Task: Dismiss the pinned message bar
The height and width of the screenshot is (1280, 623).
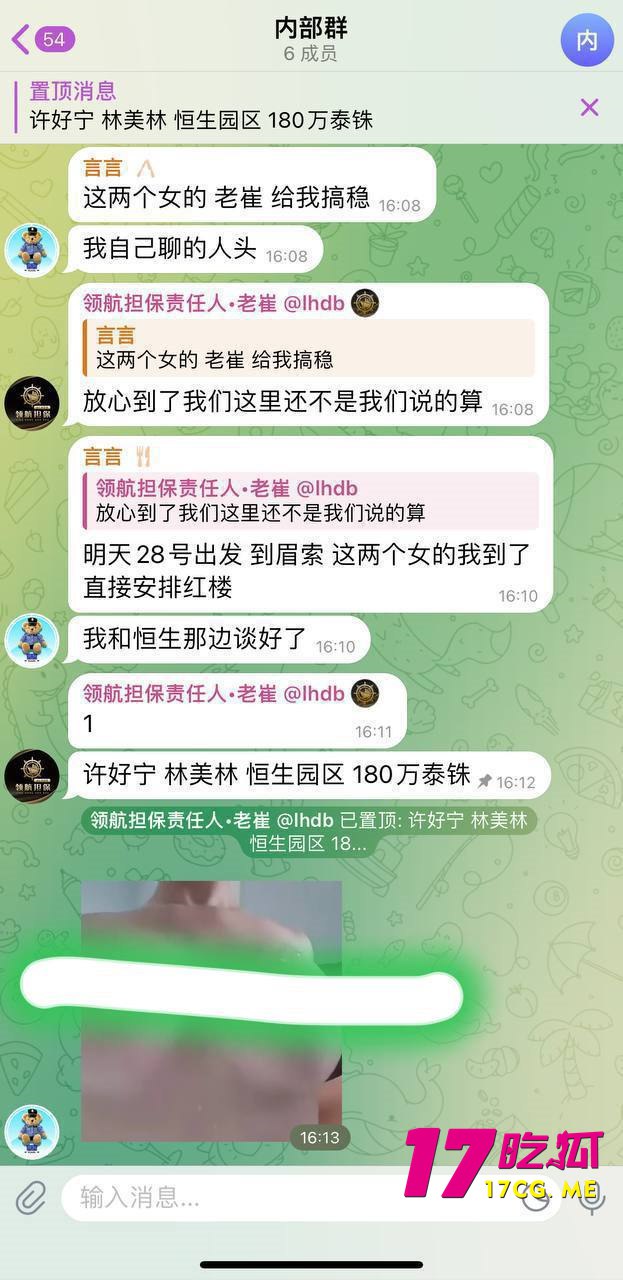Action: [590, 107]
